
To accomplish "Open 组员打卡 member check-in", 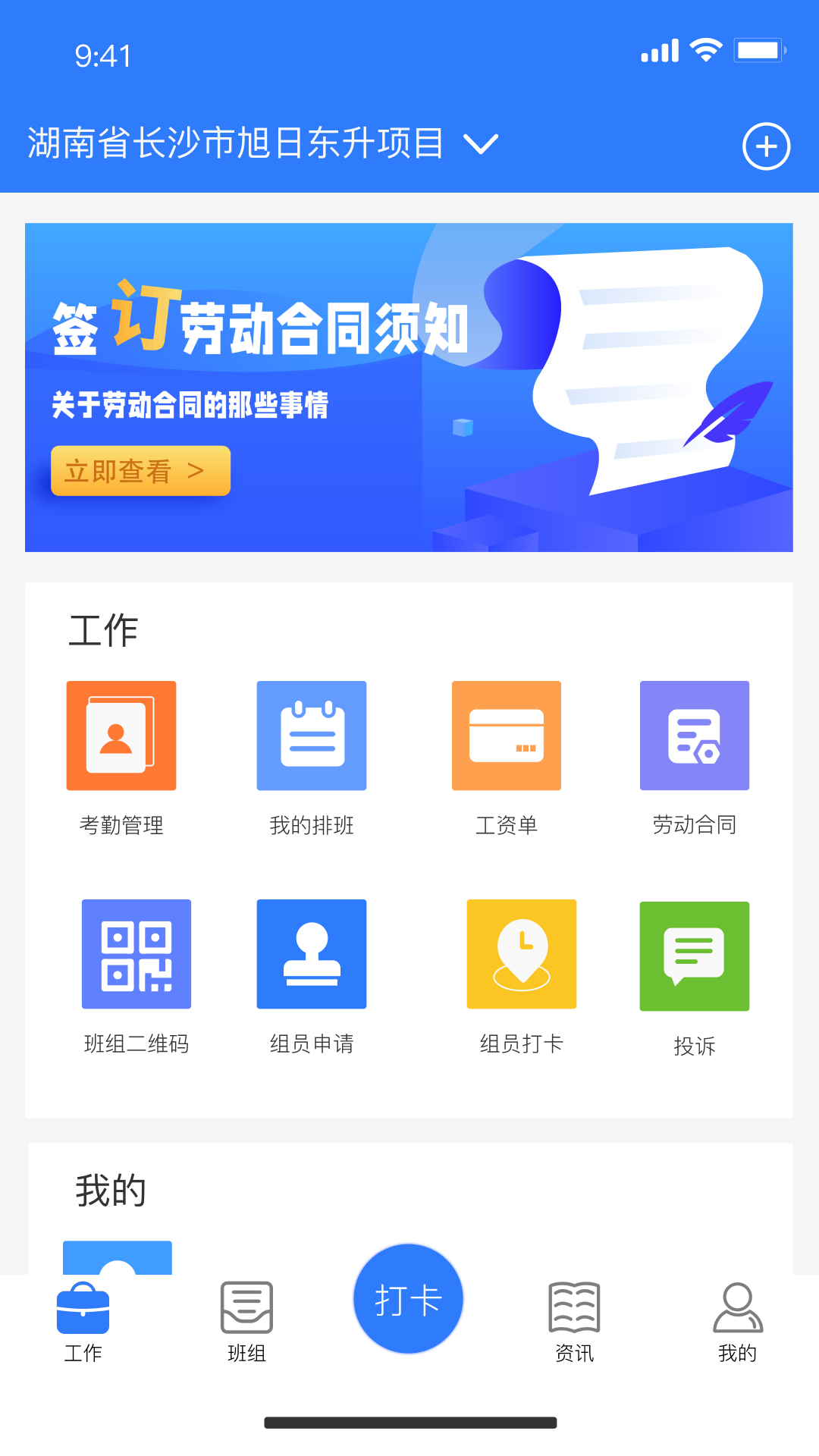I will (522, 954).
